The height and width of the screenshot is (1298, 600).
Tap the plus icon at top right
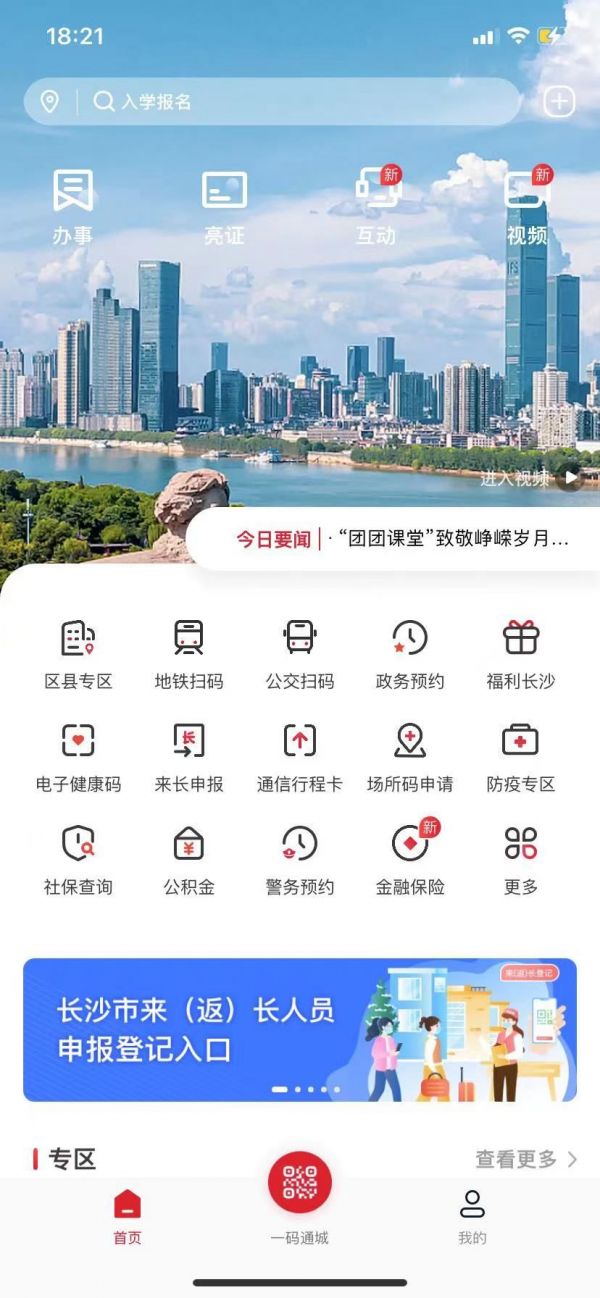(559, 102)
